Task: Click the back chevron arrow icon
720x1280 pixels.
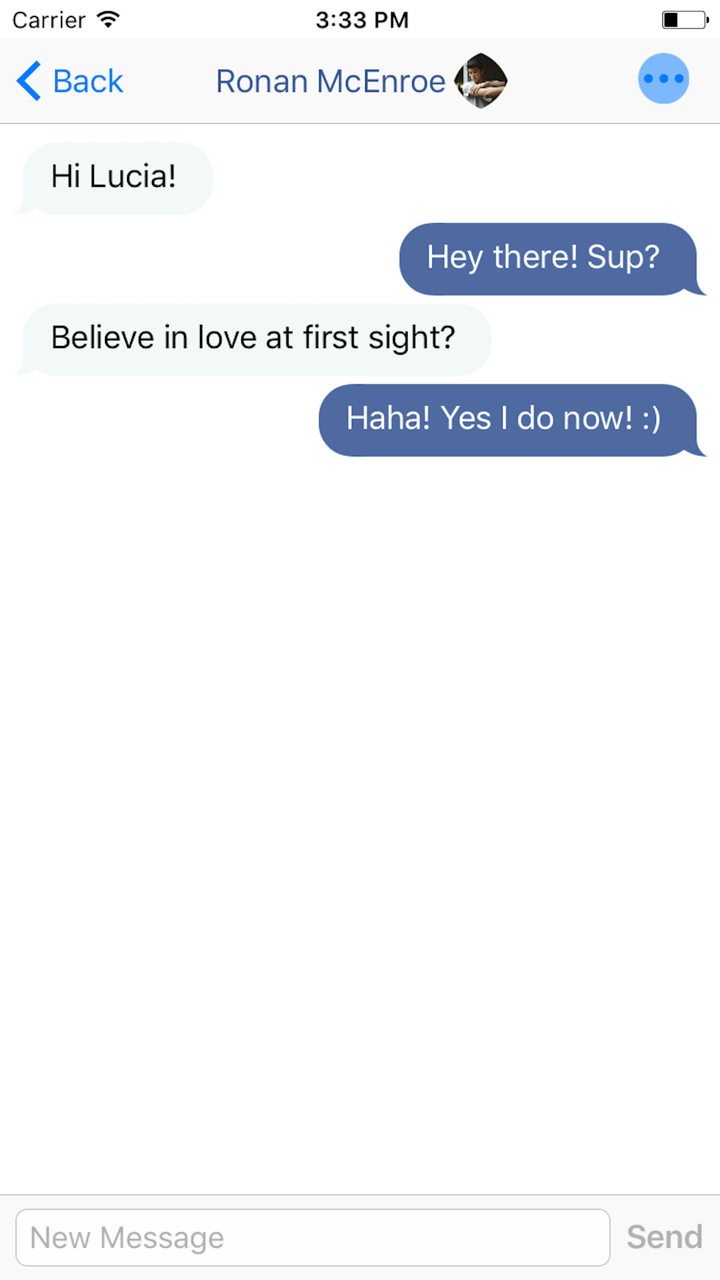Action: tap(27, 81)
